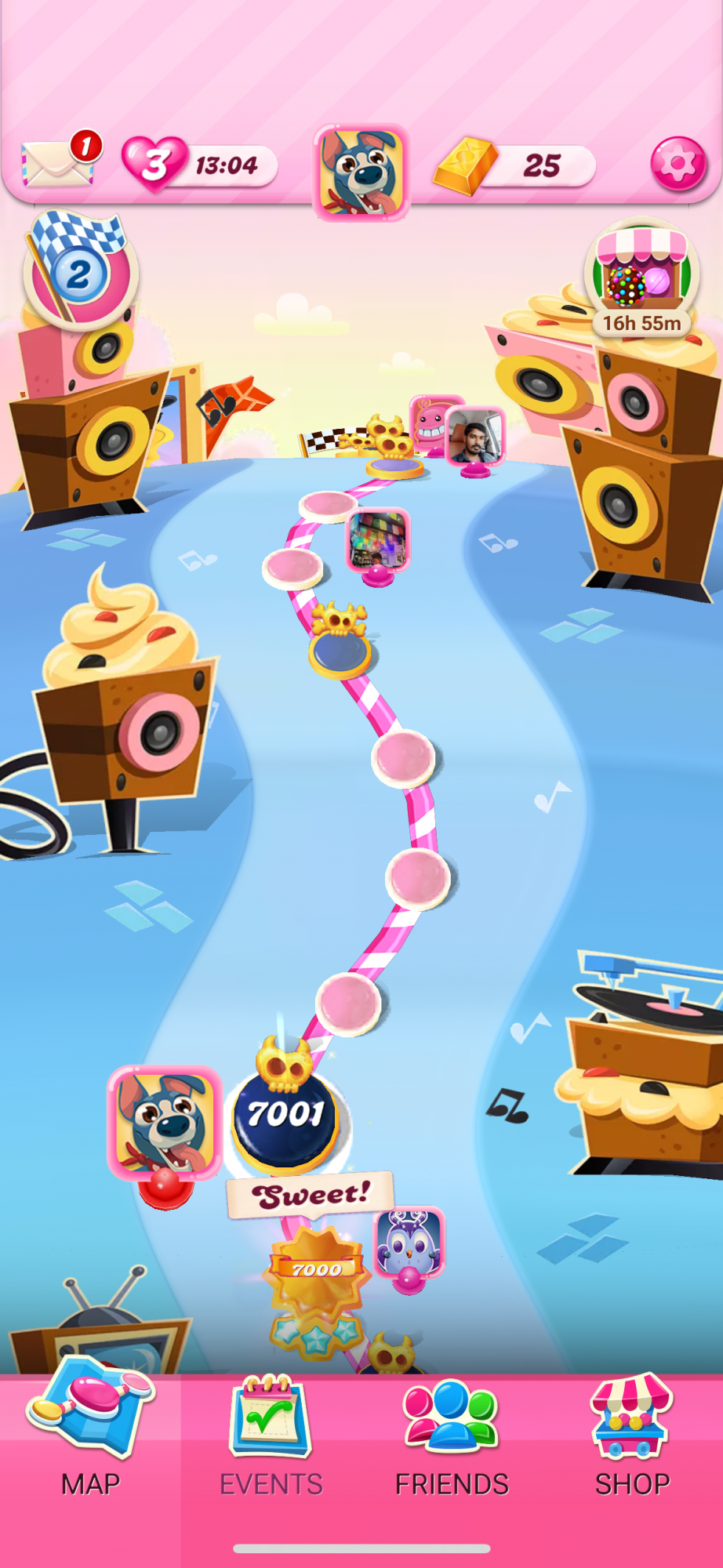Open the settings gear

click(678, 164)
